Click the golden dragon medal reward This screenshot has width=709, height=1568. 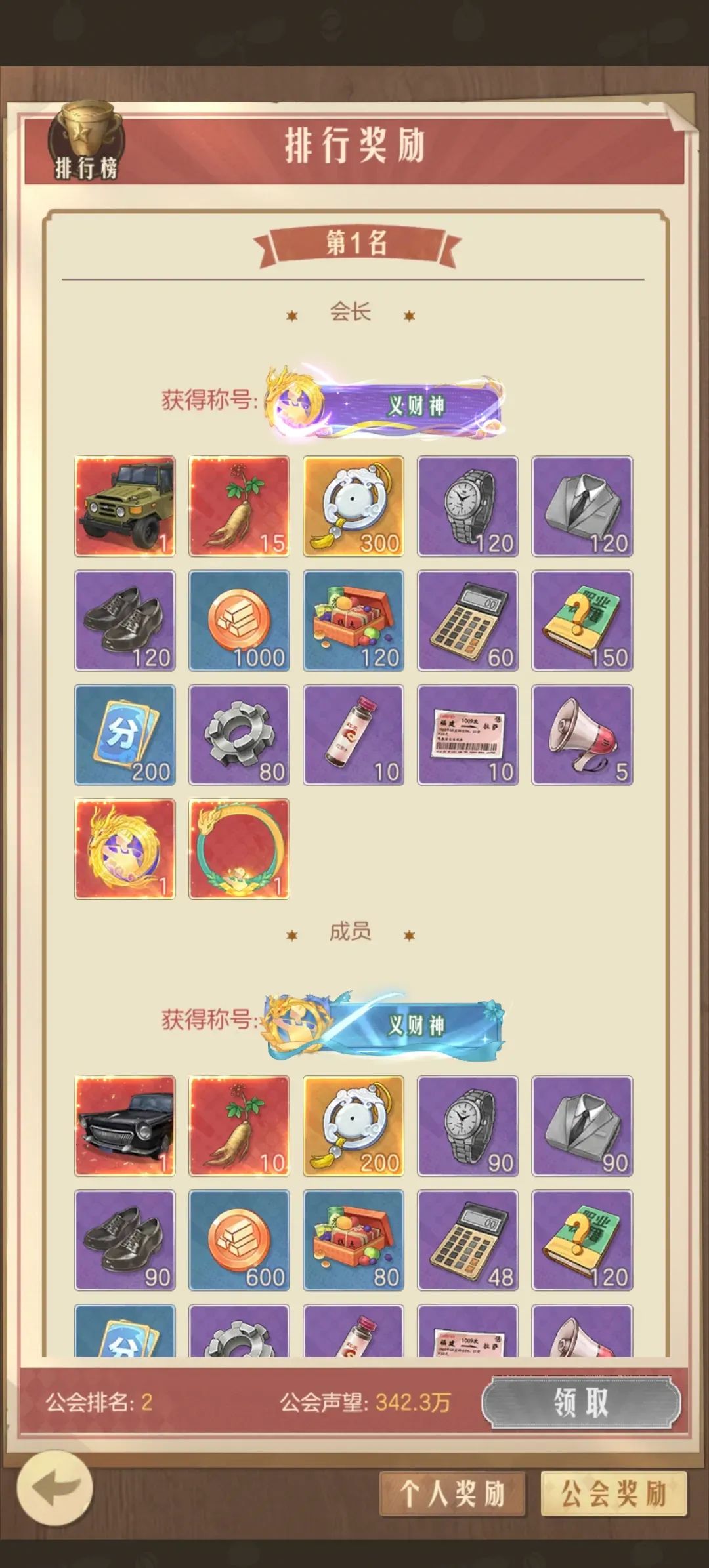[x=123, y=848]
